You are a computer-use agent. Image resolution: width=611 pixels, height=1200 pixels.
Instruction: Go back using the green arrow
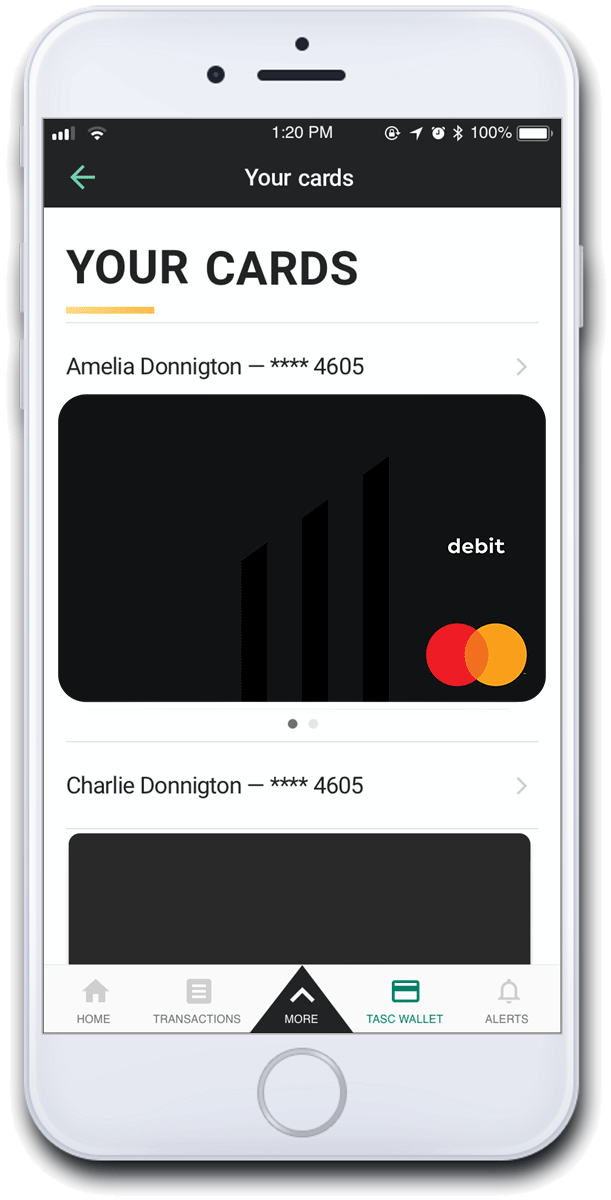point(82,178)
